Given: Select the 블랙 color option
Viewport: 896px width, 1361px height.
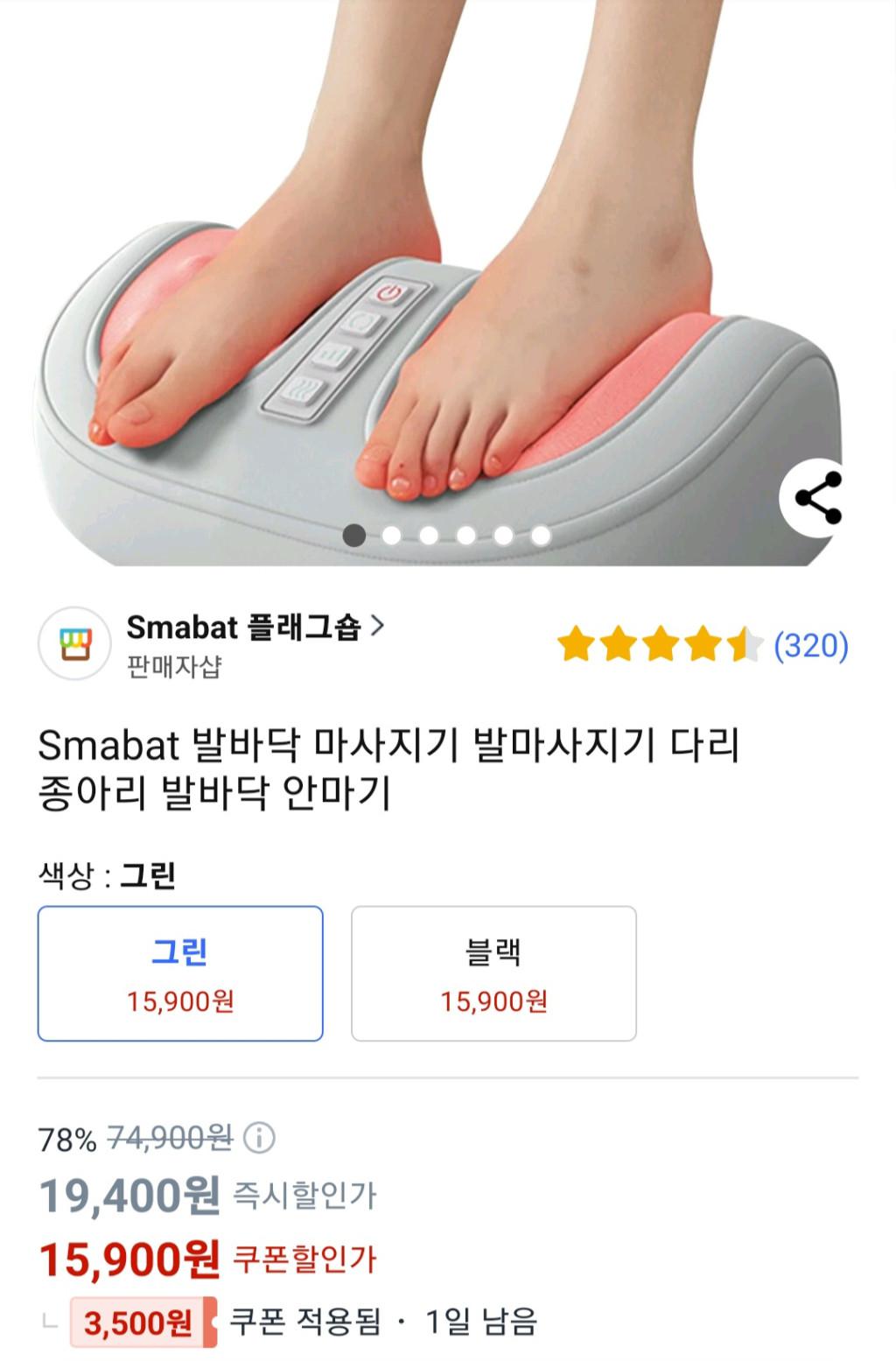Looking at the screenshot, I should click(x=493, y=973).
